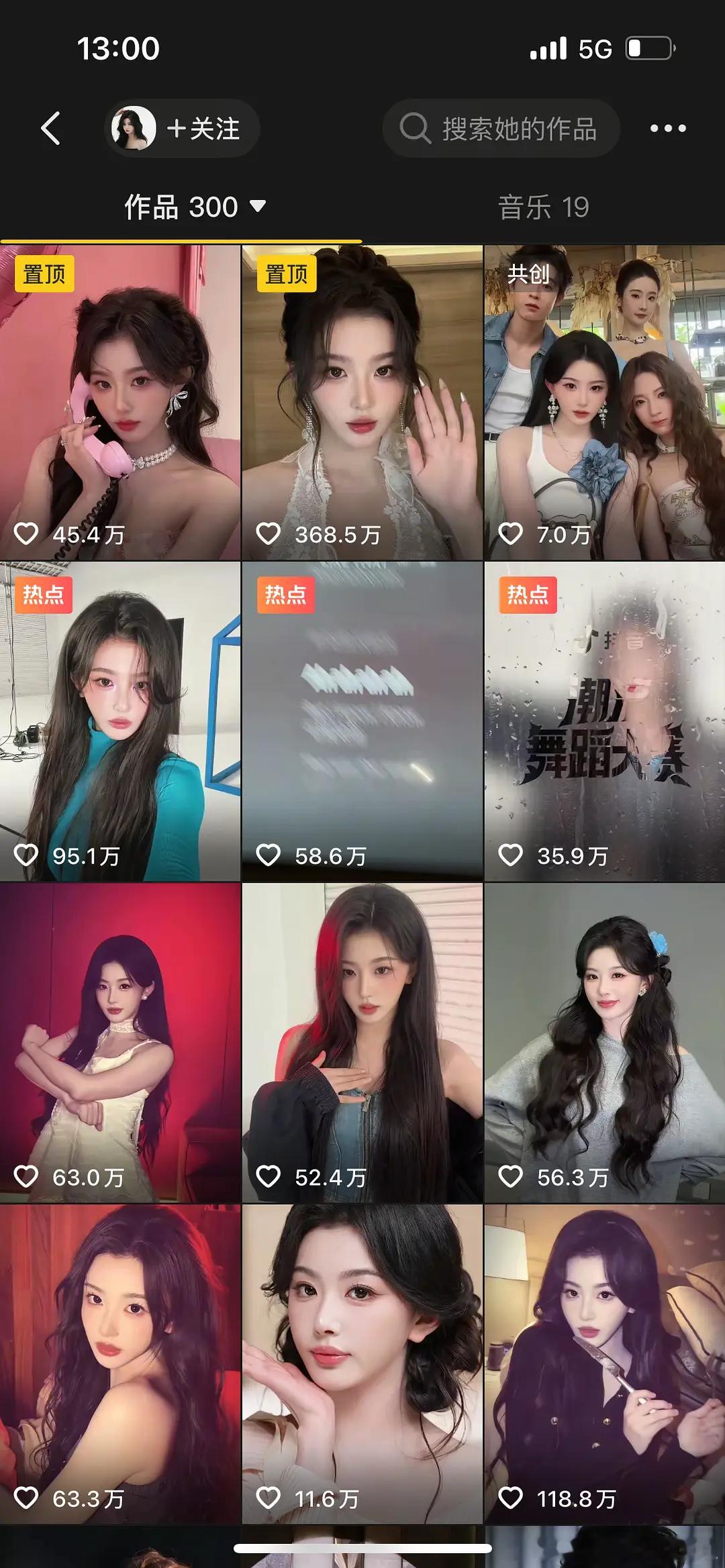Open the video with 118.8万 likes
Image resolution: width=725 pixels, height=1568 pixels.
pos(604,1362)
